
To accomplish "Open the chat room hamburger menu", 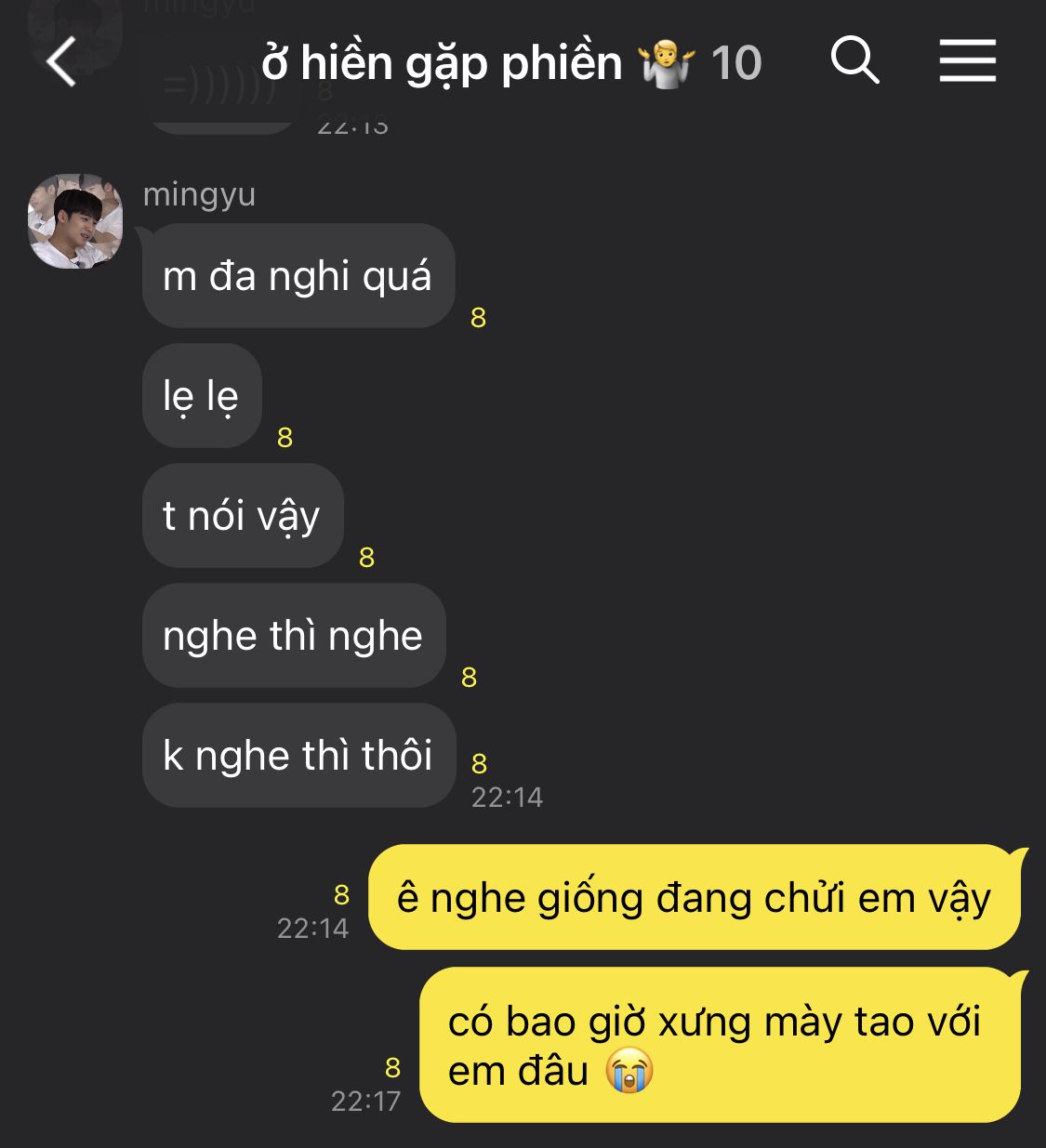I will (x=967, y=61).
